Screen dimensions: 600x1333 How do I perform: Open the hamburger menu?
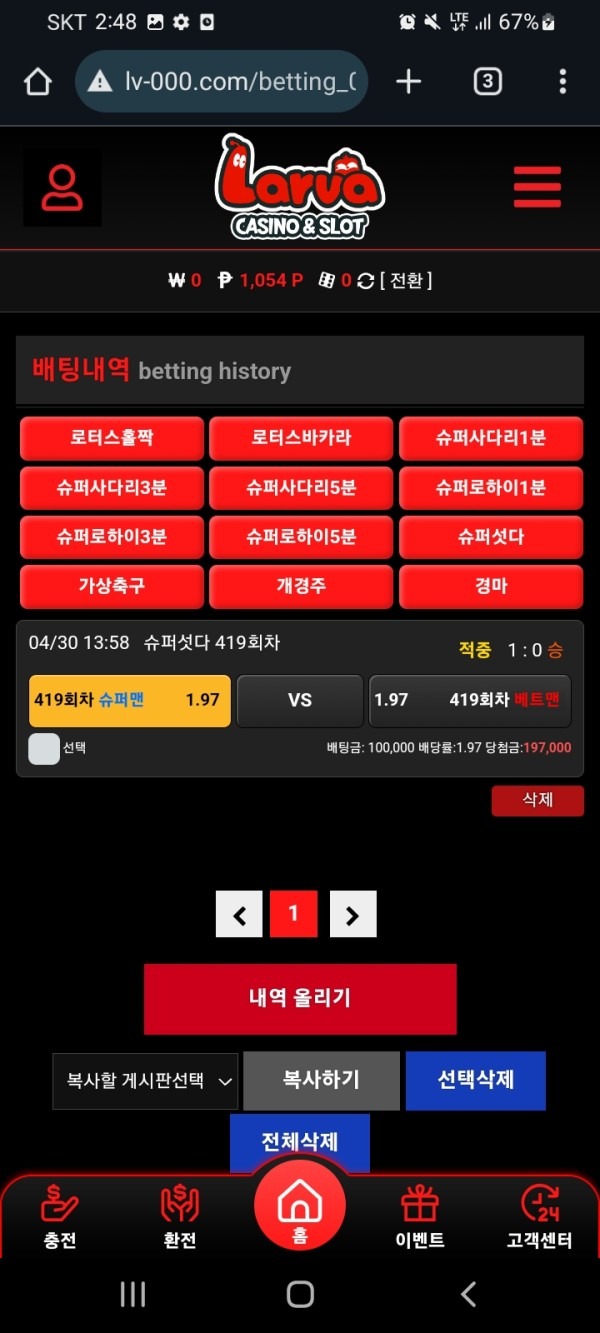(x=537, y=187)
